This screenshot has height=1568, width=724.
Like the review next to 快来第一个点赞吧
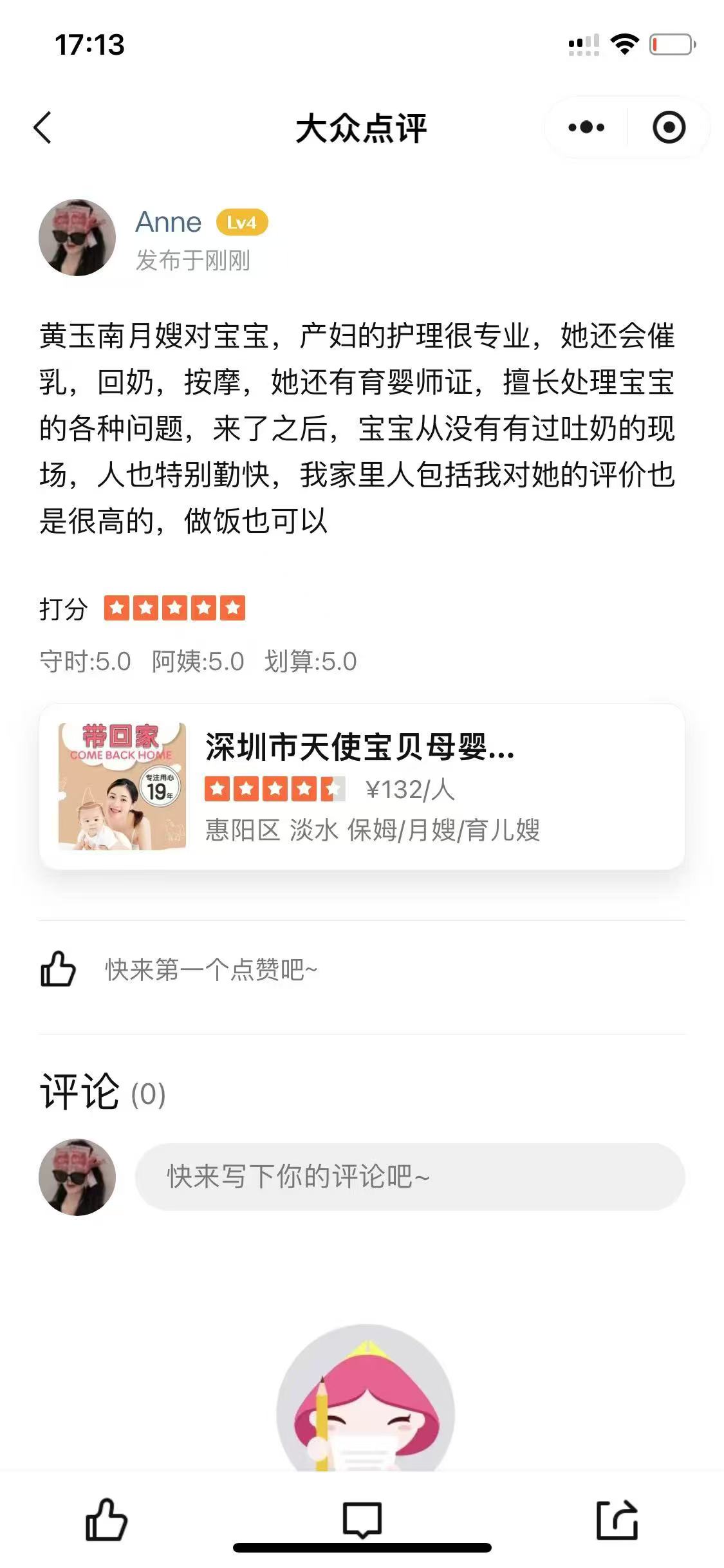pos(58,969)
